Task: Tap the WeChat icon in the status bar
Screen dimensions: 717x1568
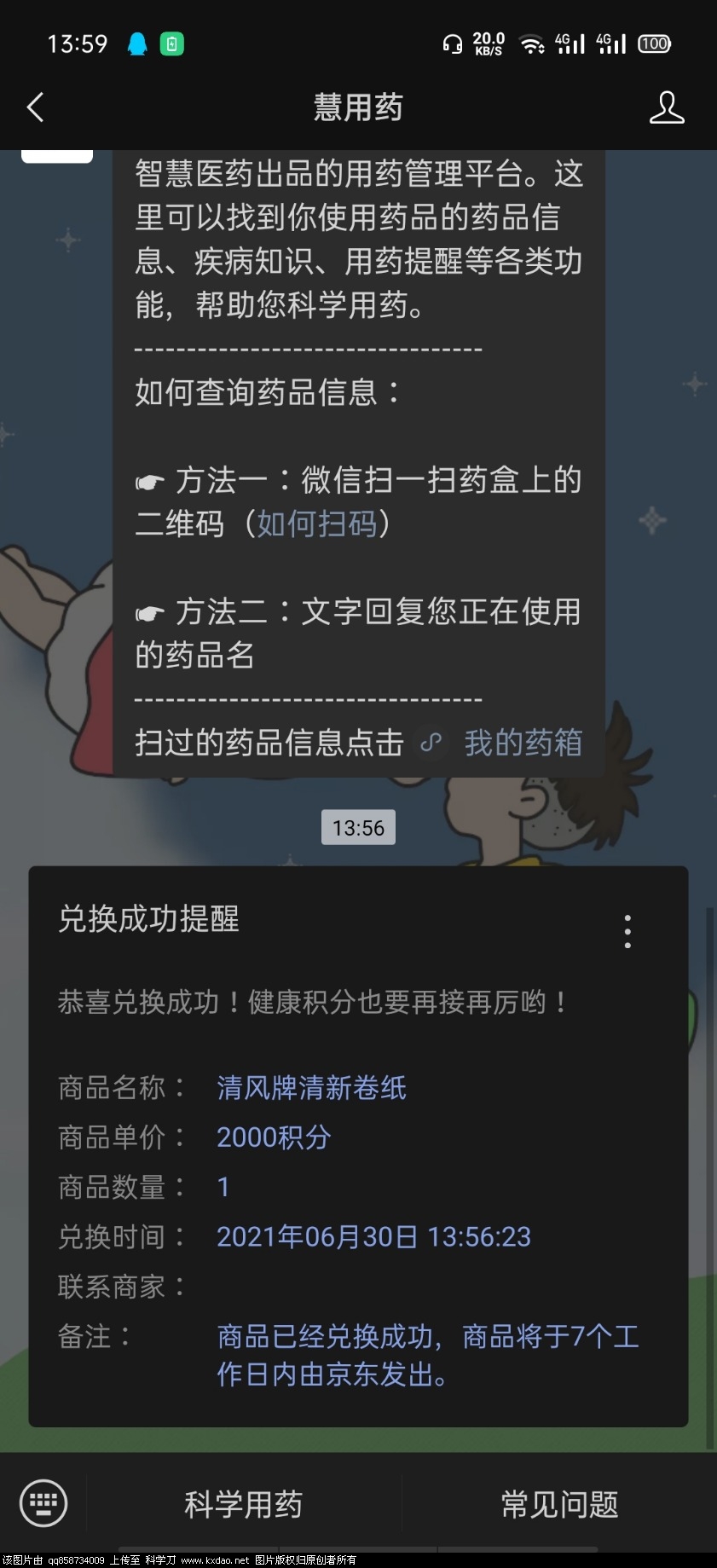Action: pos(175,43)
